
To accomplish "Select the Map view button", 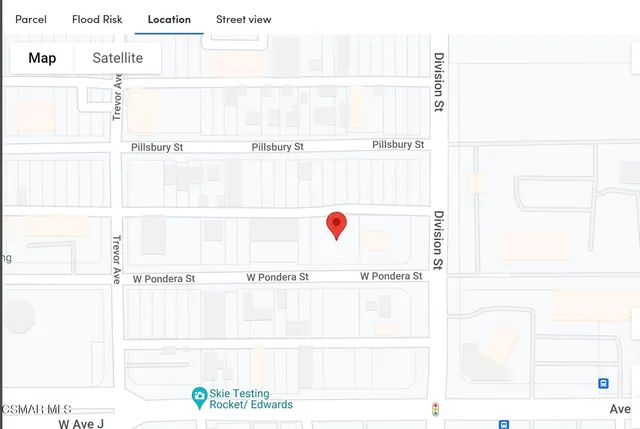I will (42, 58).
